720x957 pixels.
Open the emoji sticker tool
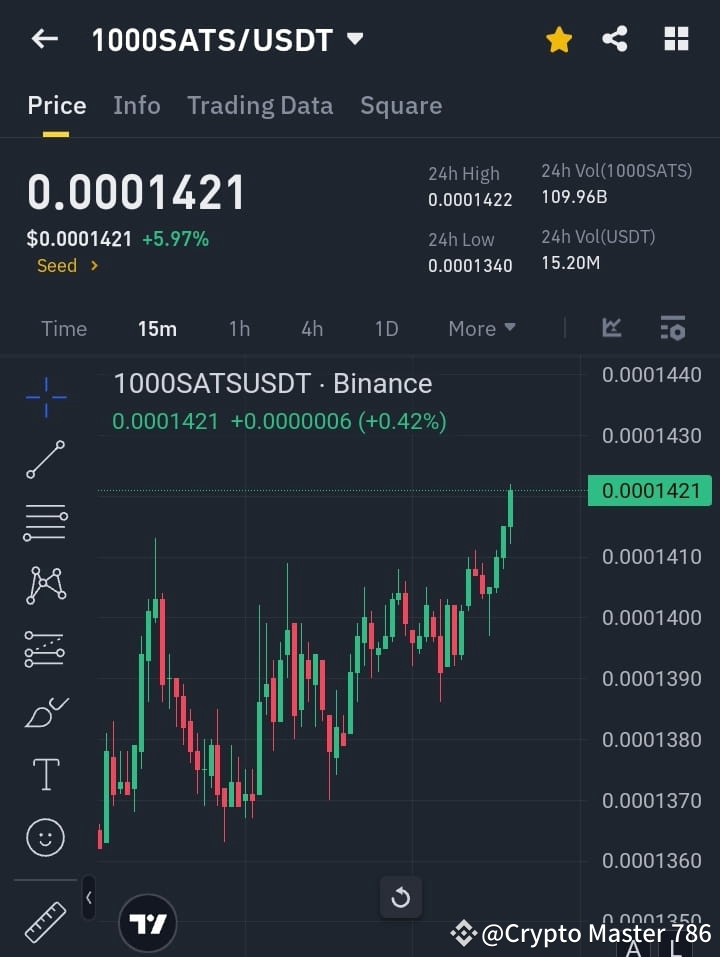click(x=45, y=837)
